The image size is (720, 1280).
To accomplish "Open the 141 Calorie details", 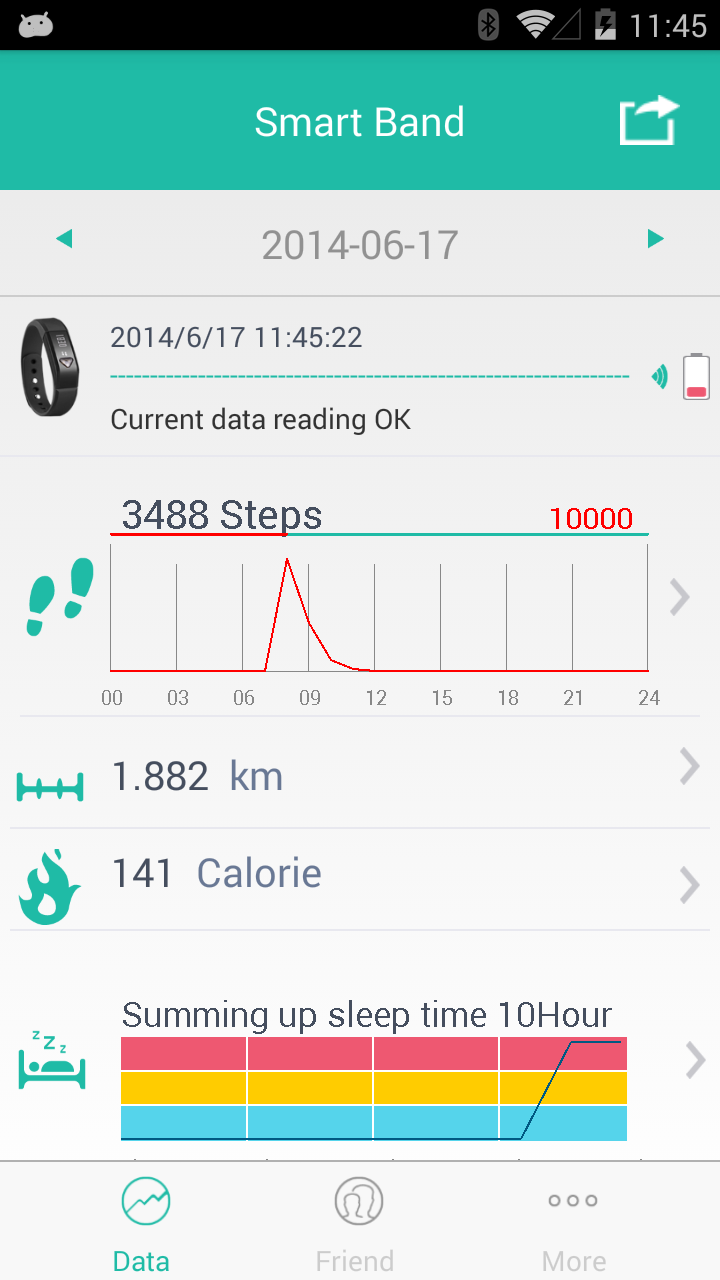I will pyautogui.click(x=360, y=876).
